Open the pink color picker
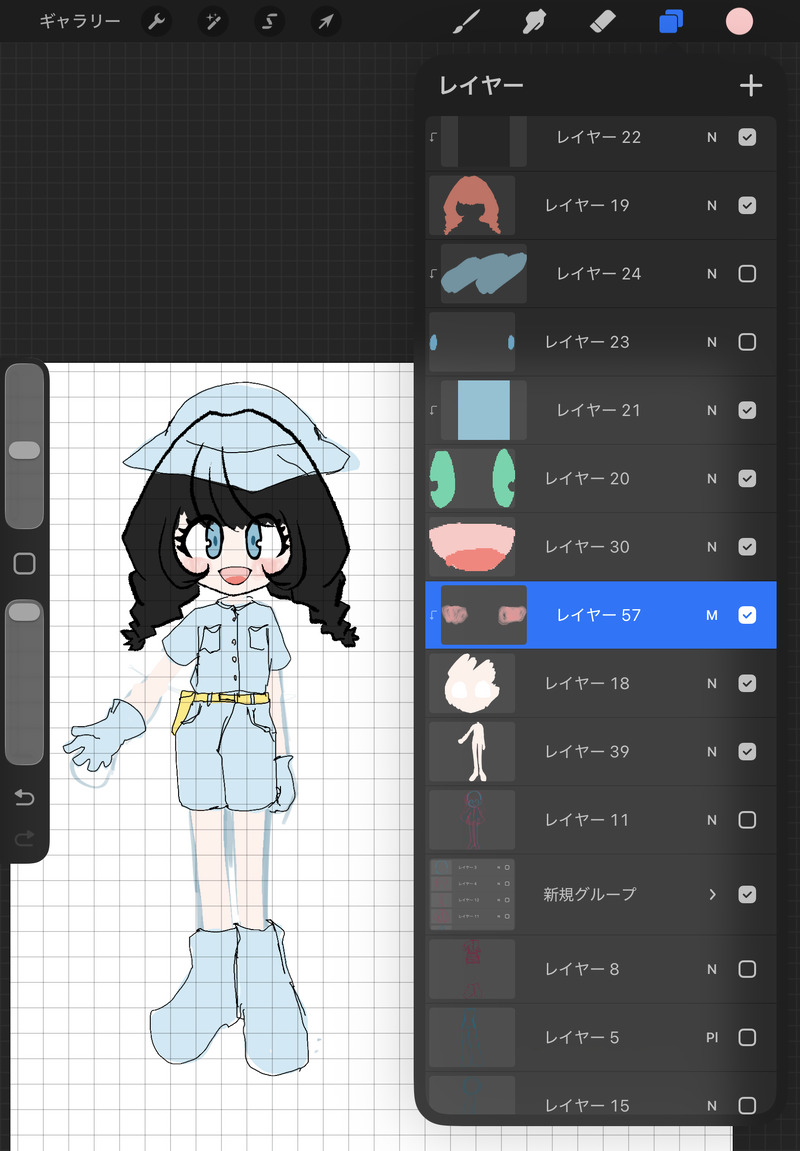The height and width of the screenshot is (1151, 800). (738, 21)
